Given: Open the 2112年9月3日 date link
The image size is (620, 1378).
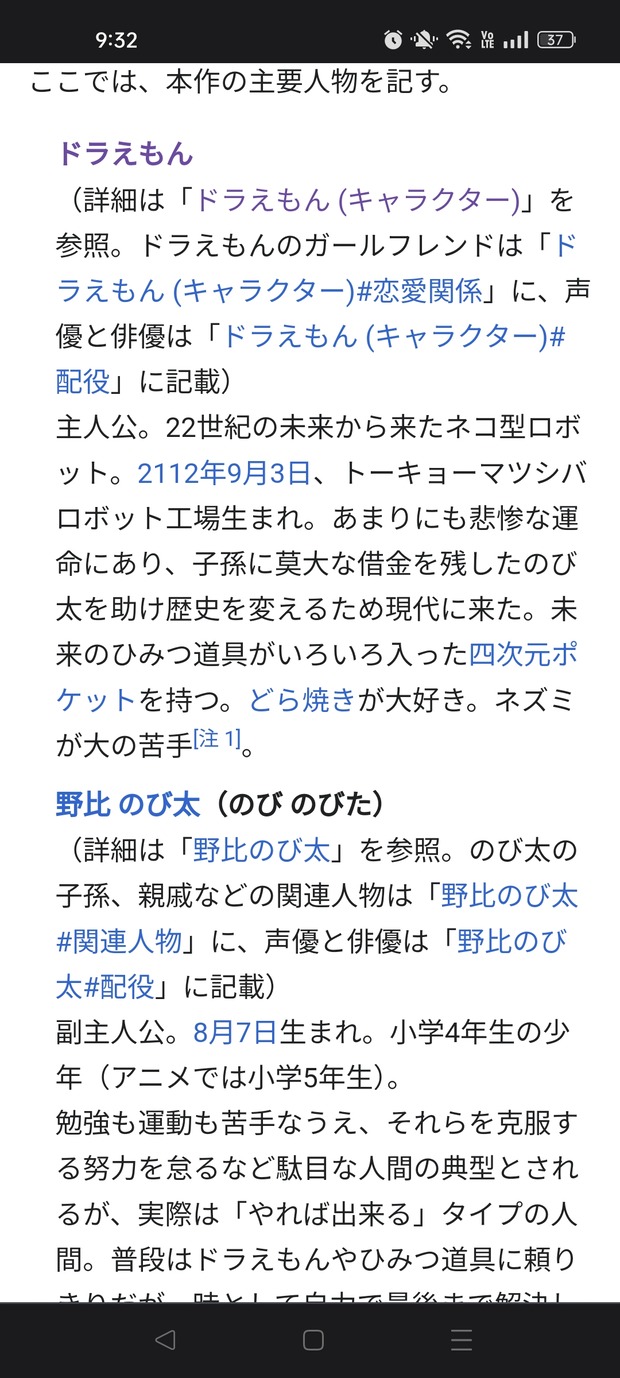Looking at the screenshot, I should click(225, 473).
